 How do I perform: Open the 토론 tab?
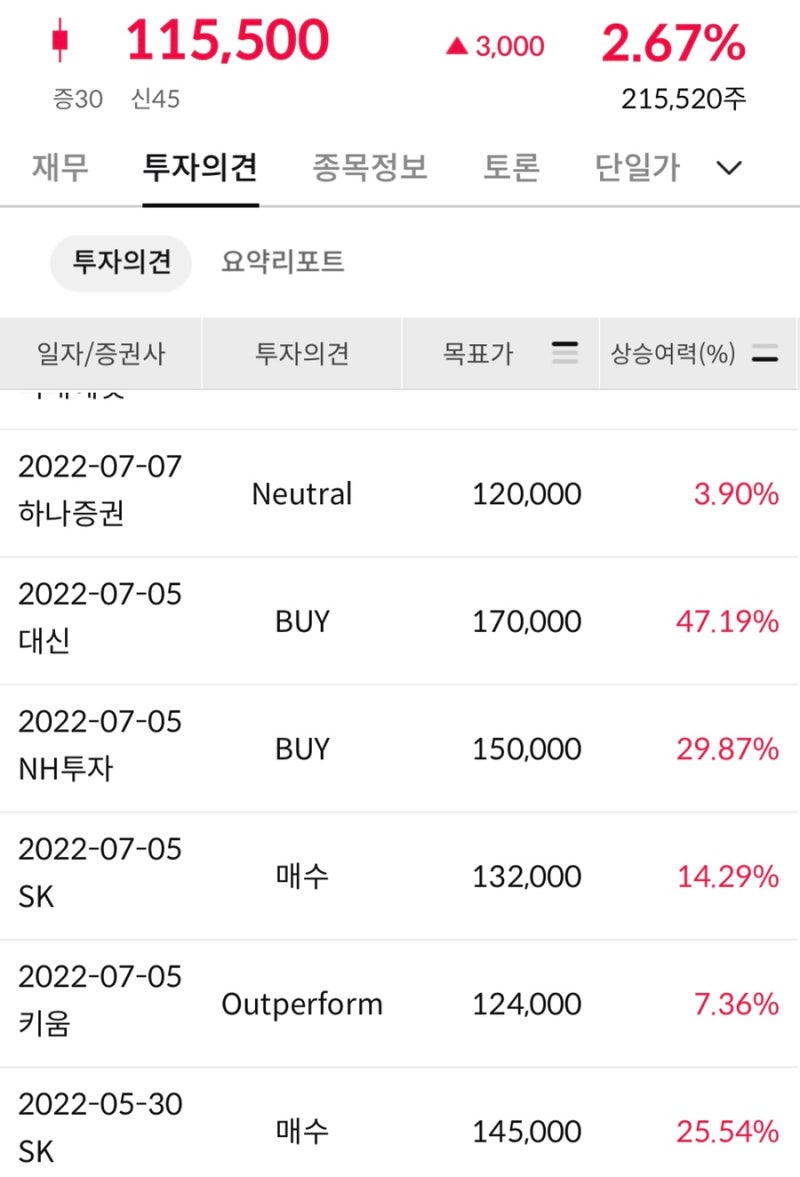point(512,168)
